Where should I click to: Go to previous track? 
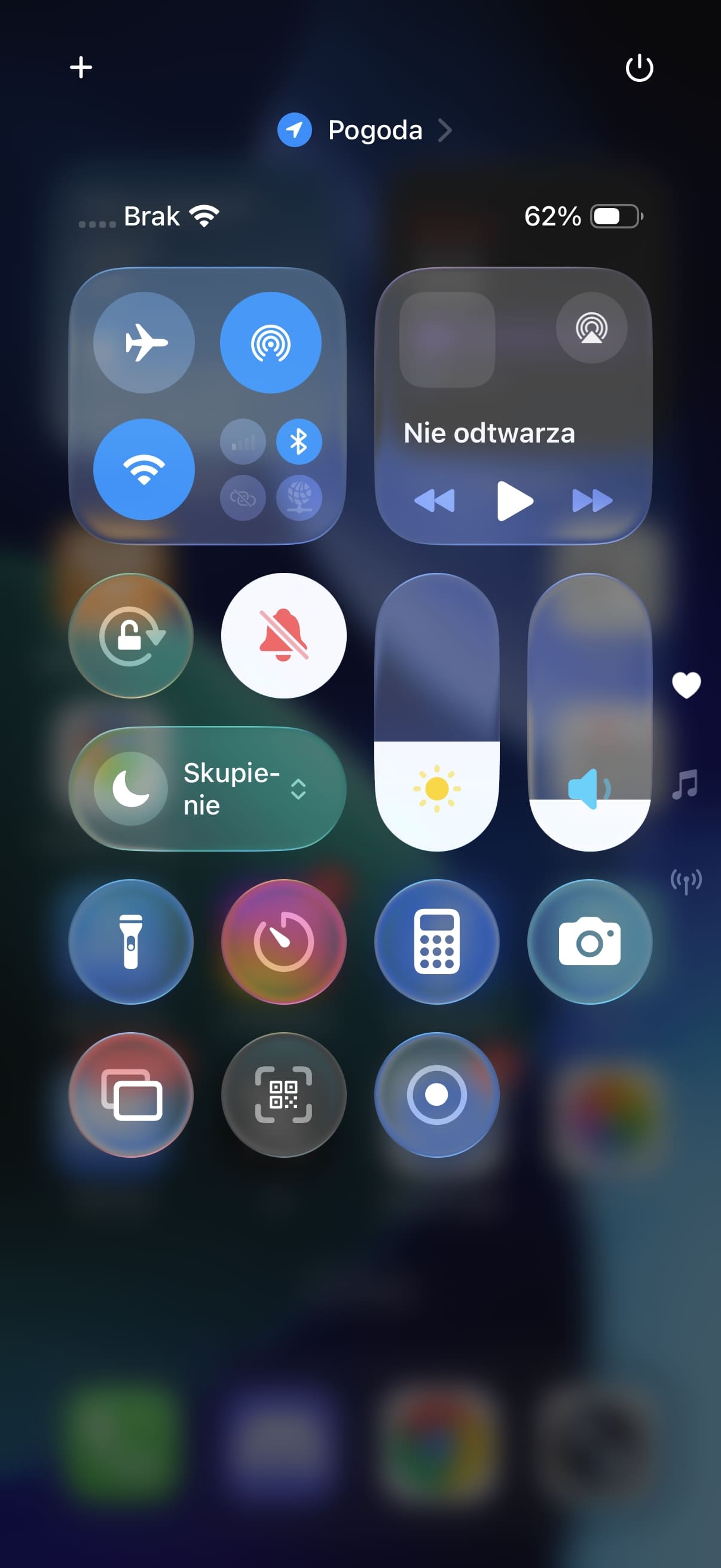(x=435, y=501)
